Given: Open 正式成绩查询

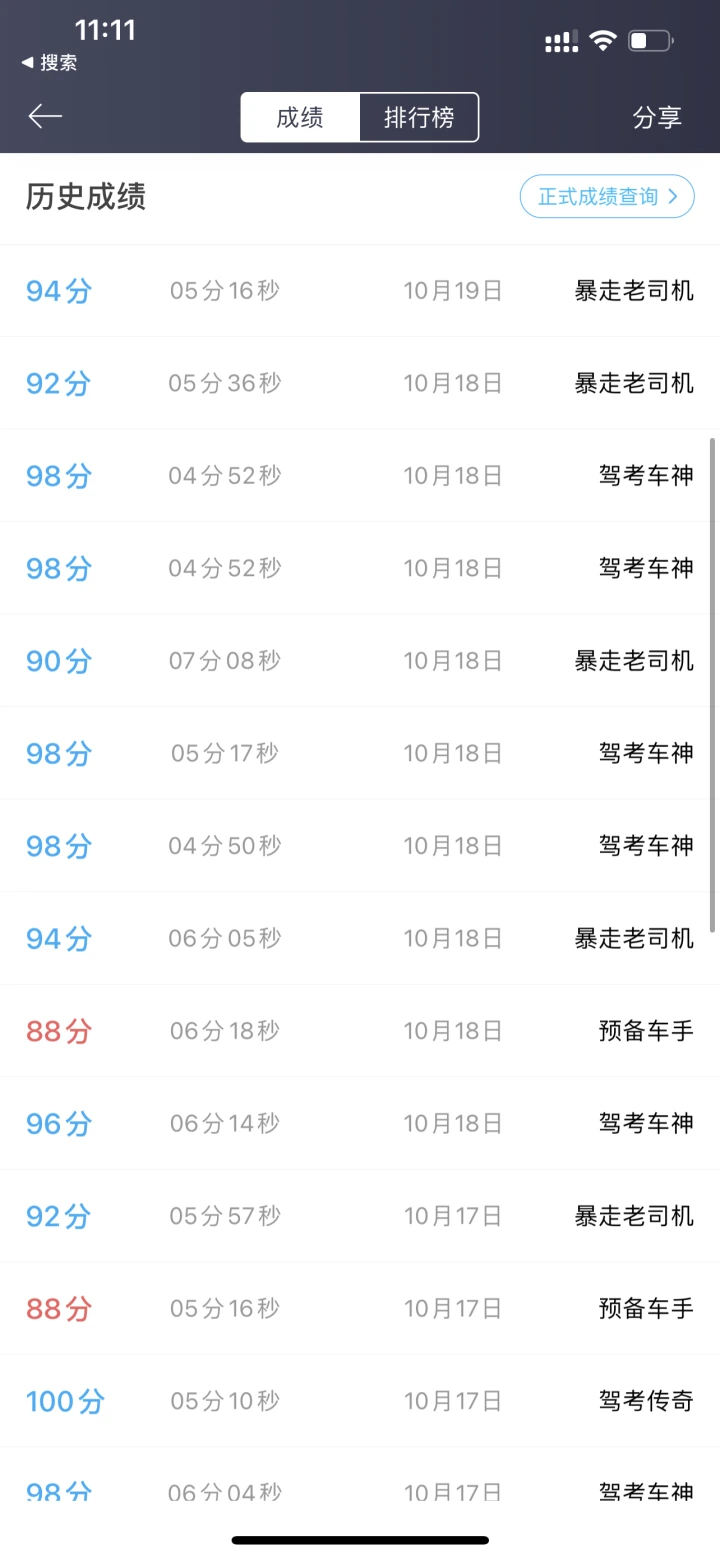Looking at the screenshot, I should pos(606,196).
